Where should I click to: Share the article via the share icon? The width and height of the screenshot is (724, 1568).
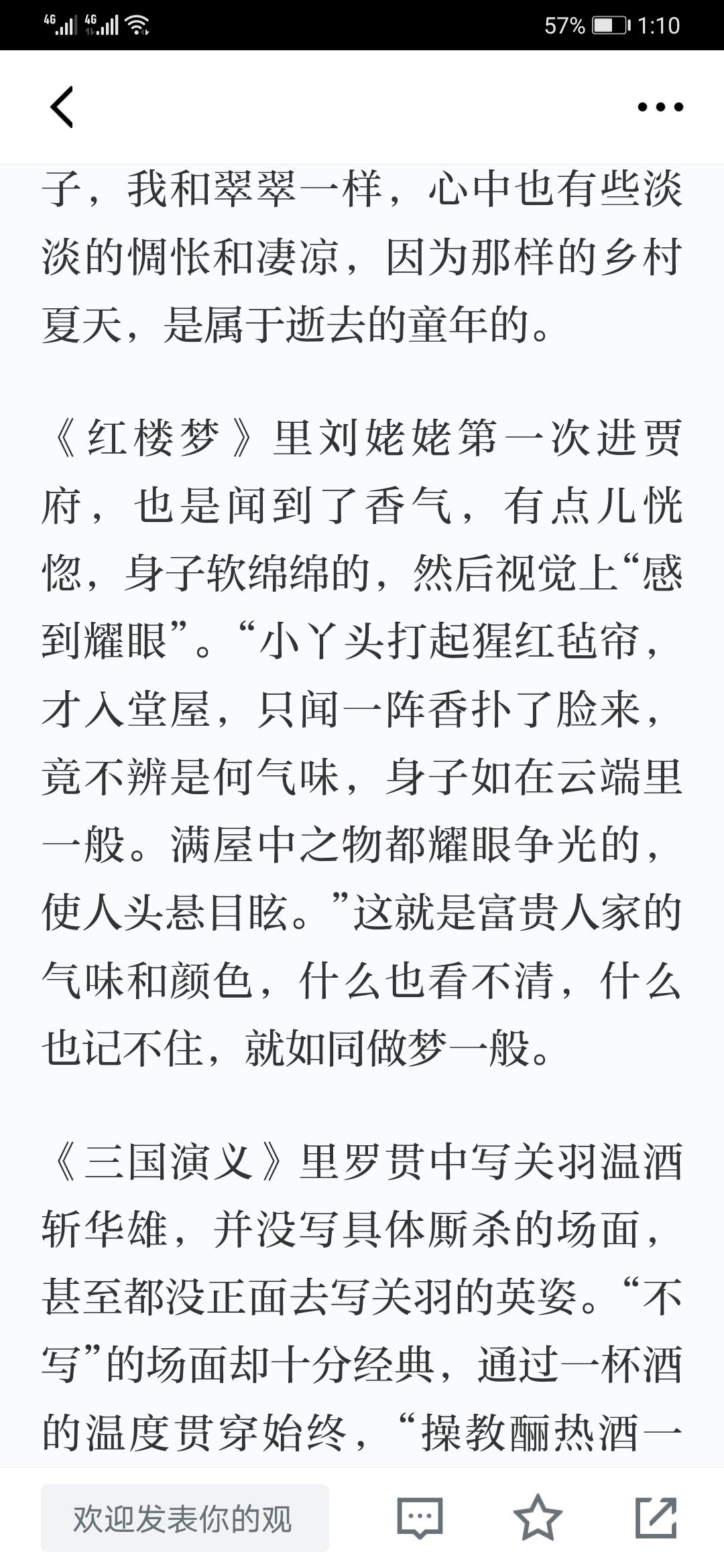(x=656, y=1517)
